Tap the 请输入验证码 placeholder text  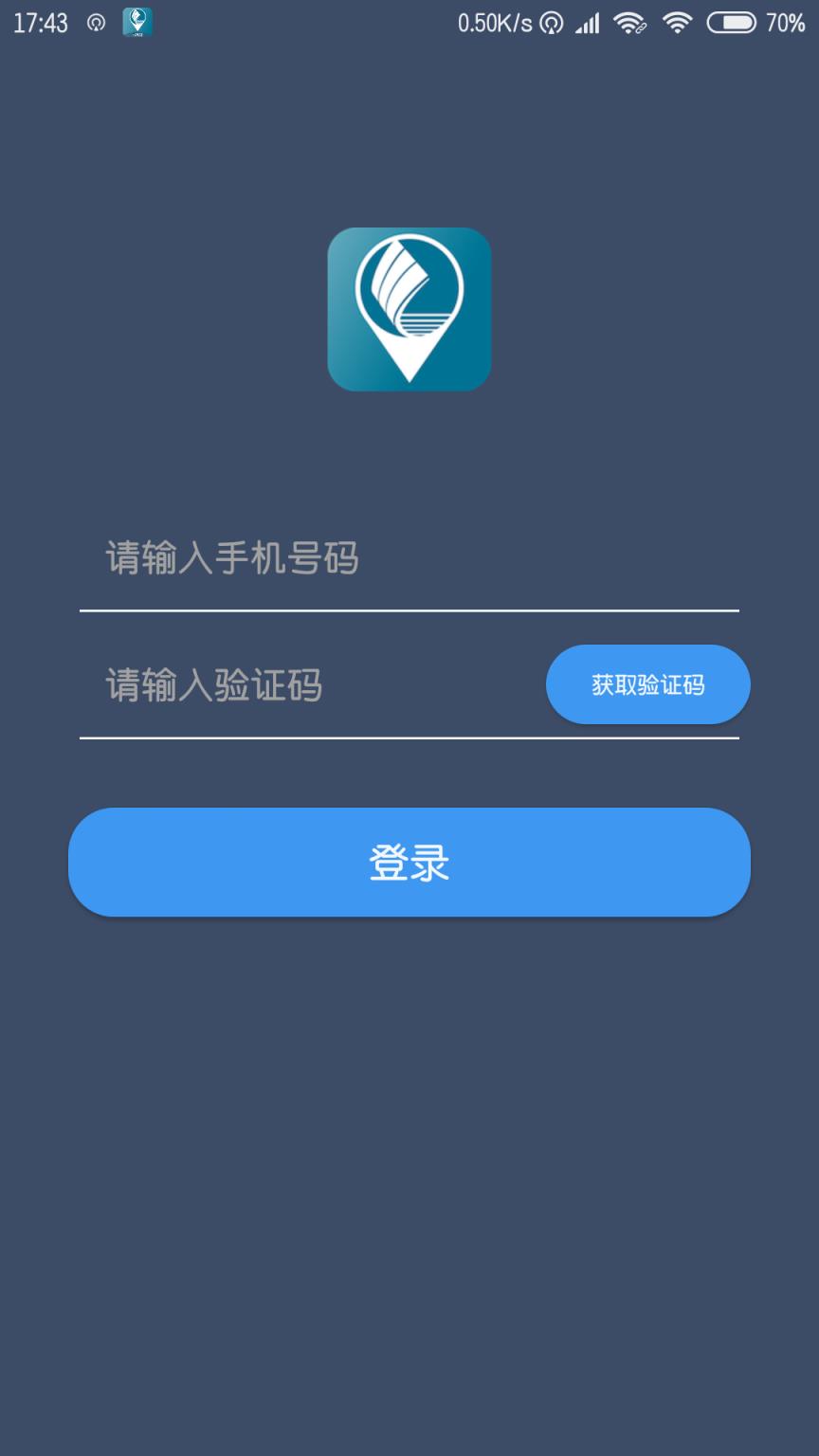tap(213, 686)
